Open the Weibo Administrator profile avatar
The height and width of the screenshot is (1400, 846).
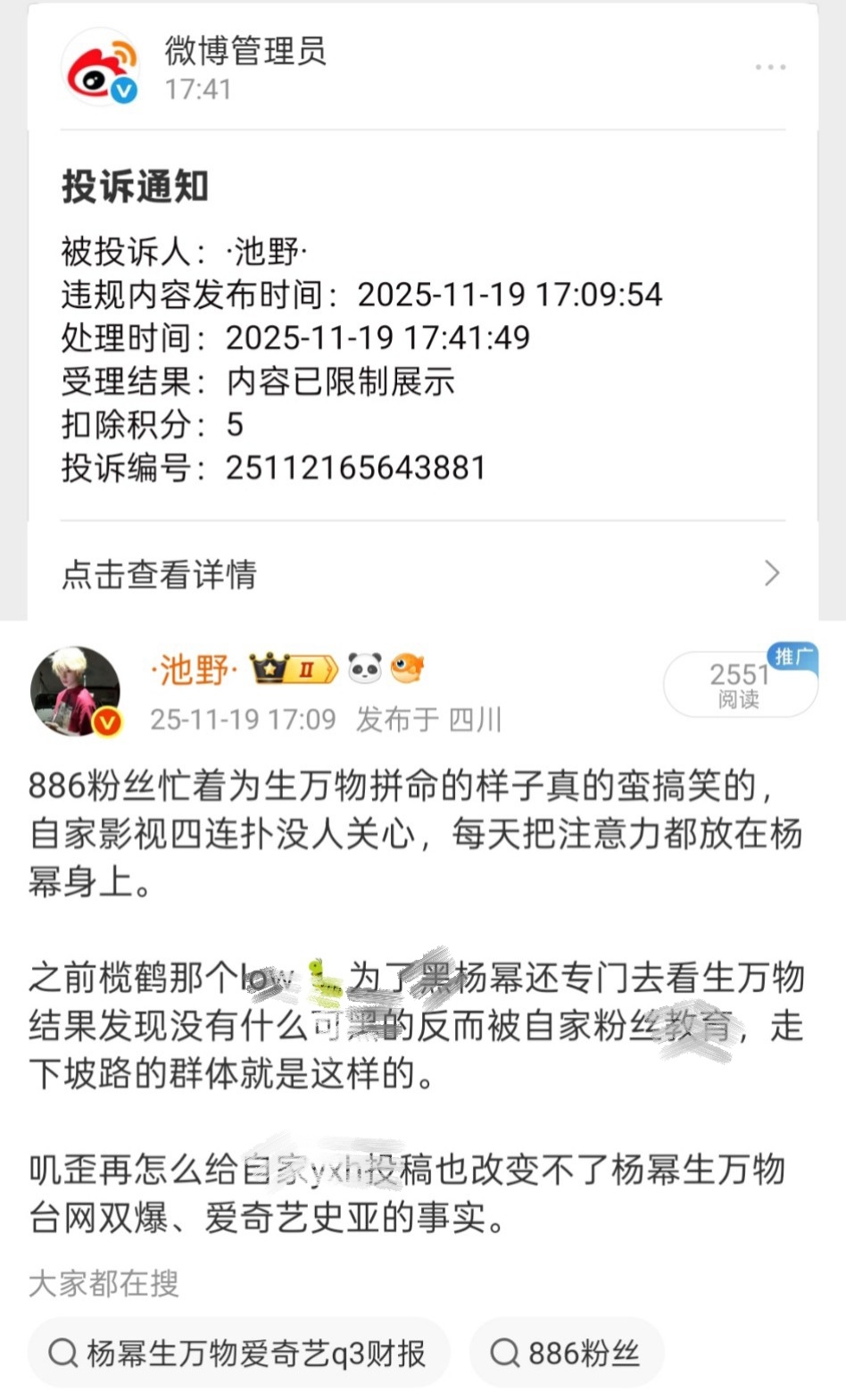coord(100,65)
